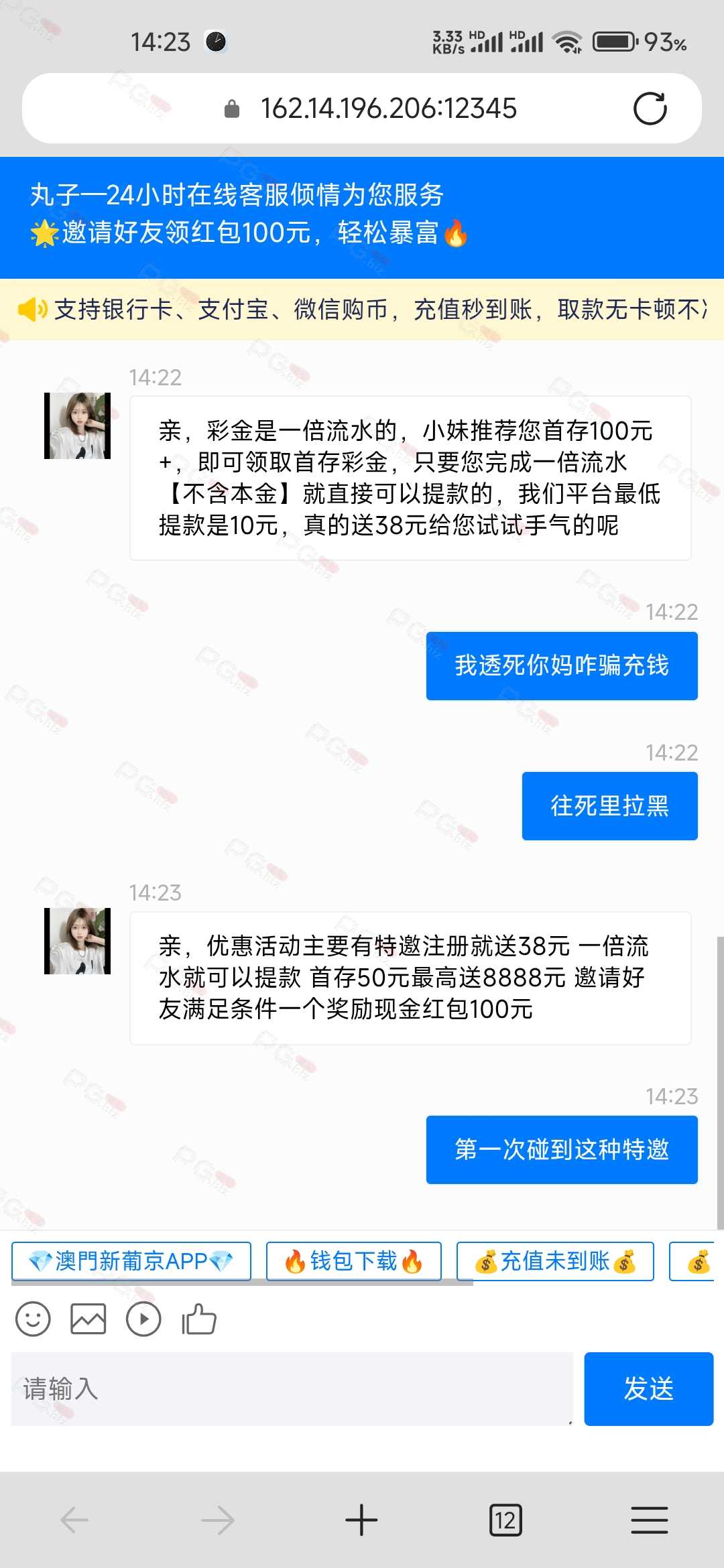Focus the 请输入 message field
The height and width of the screenshot is (1568, 724).
(x=292, y=1388)
